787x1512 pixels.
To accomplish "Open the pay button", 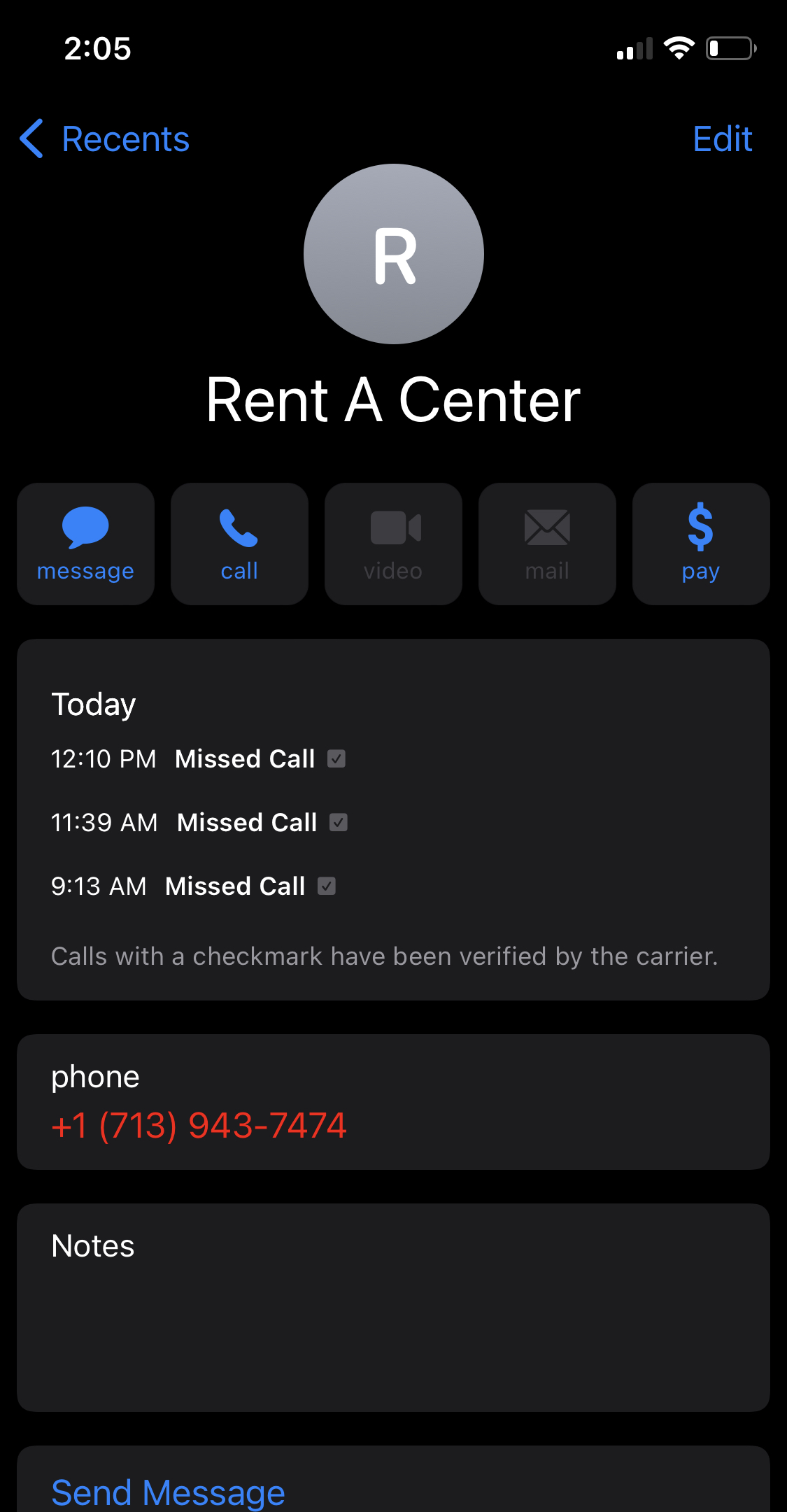I will [700, 544].
